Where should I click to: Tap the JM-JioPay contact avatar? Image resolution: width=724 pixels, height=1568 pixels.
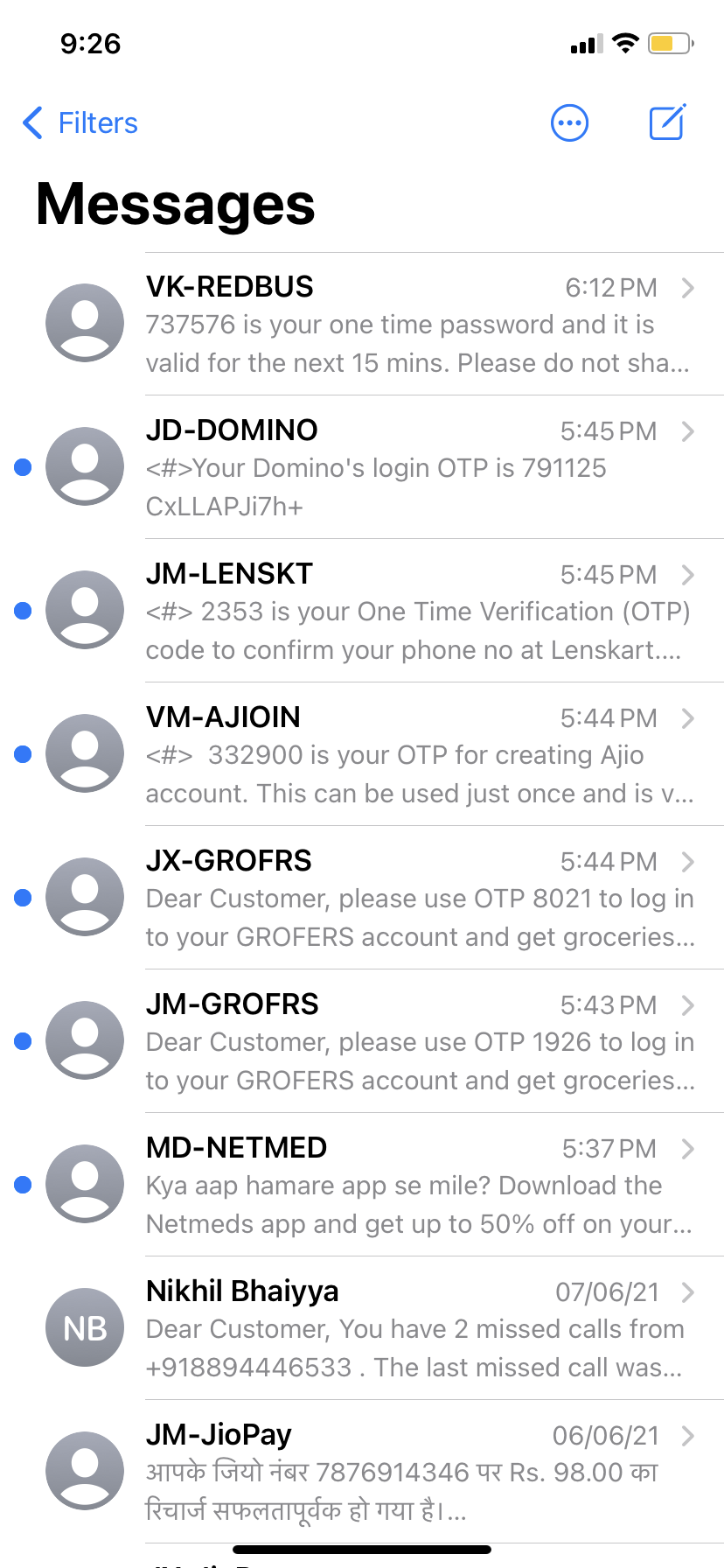(84, 1470)
